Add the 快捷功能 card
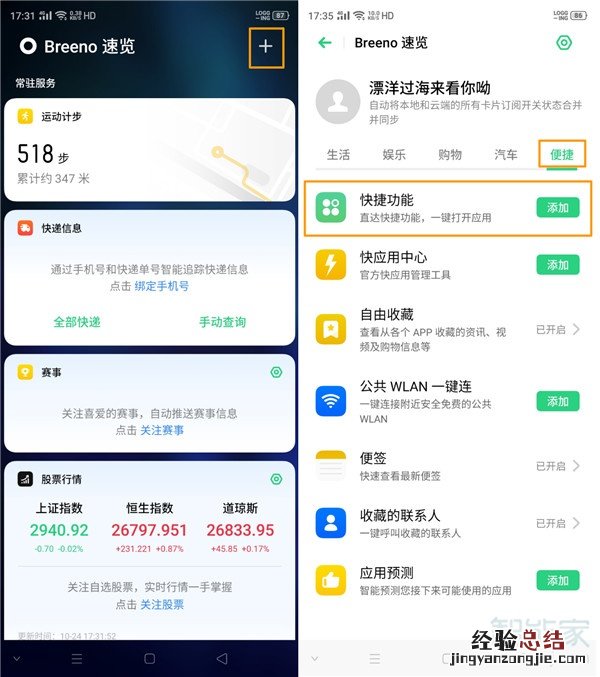This screenshot has height=677, width=600. [557, 208]
